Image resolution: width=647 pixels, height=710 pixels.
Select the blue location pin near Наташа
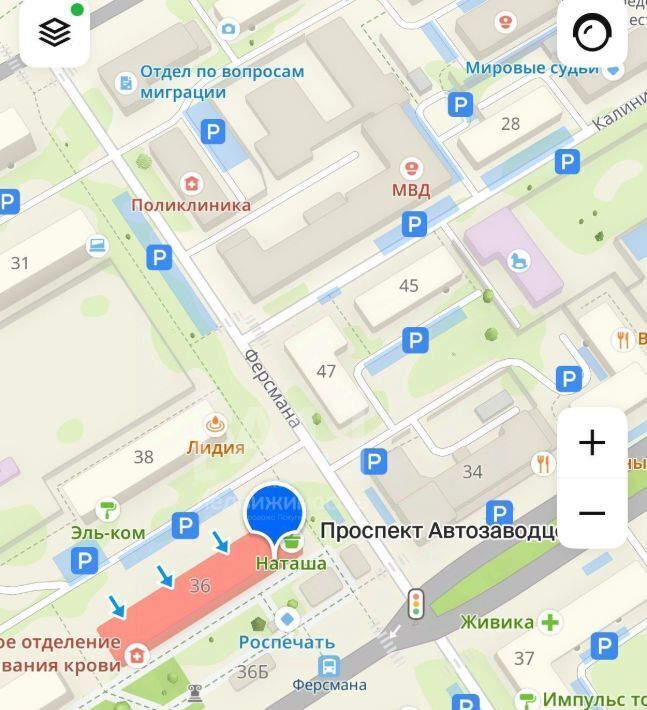pos(274,512)
